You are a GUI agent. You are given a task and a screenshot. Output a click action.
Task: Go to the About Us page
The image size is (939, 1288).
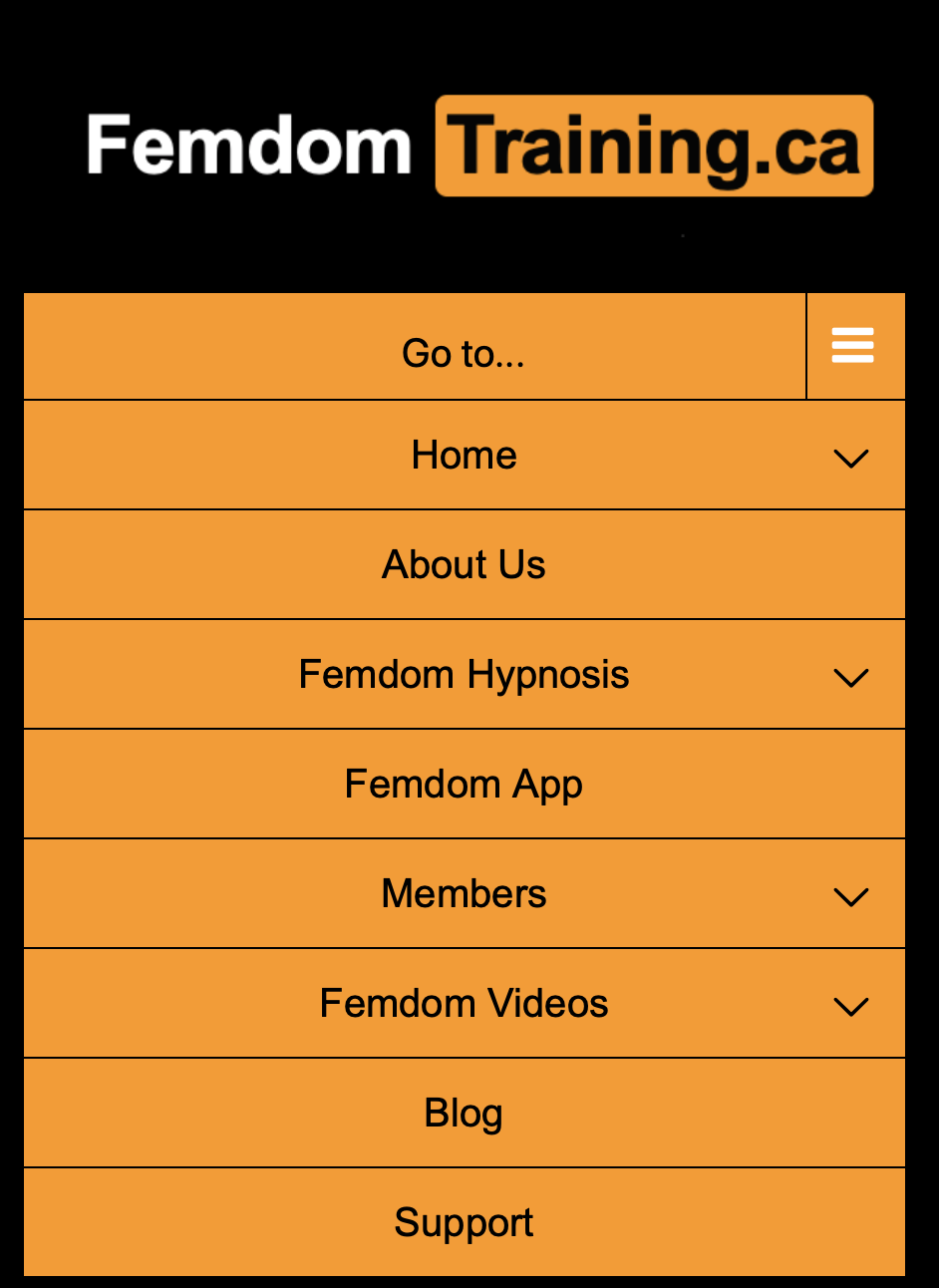point(464,565)
